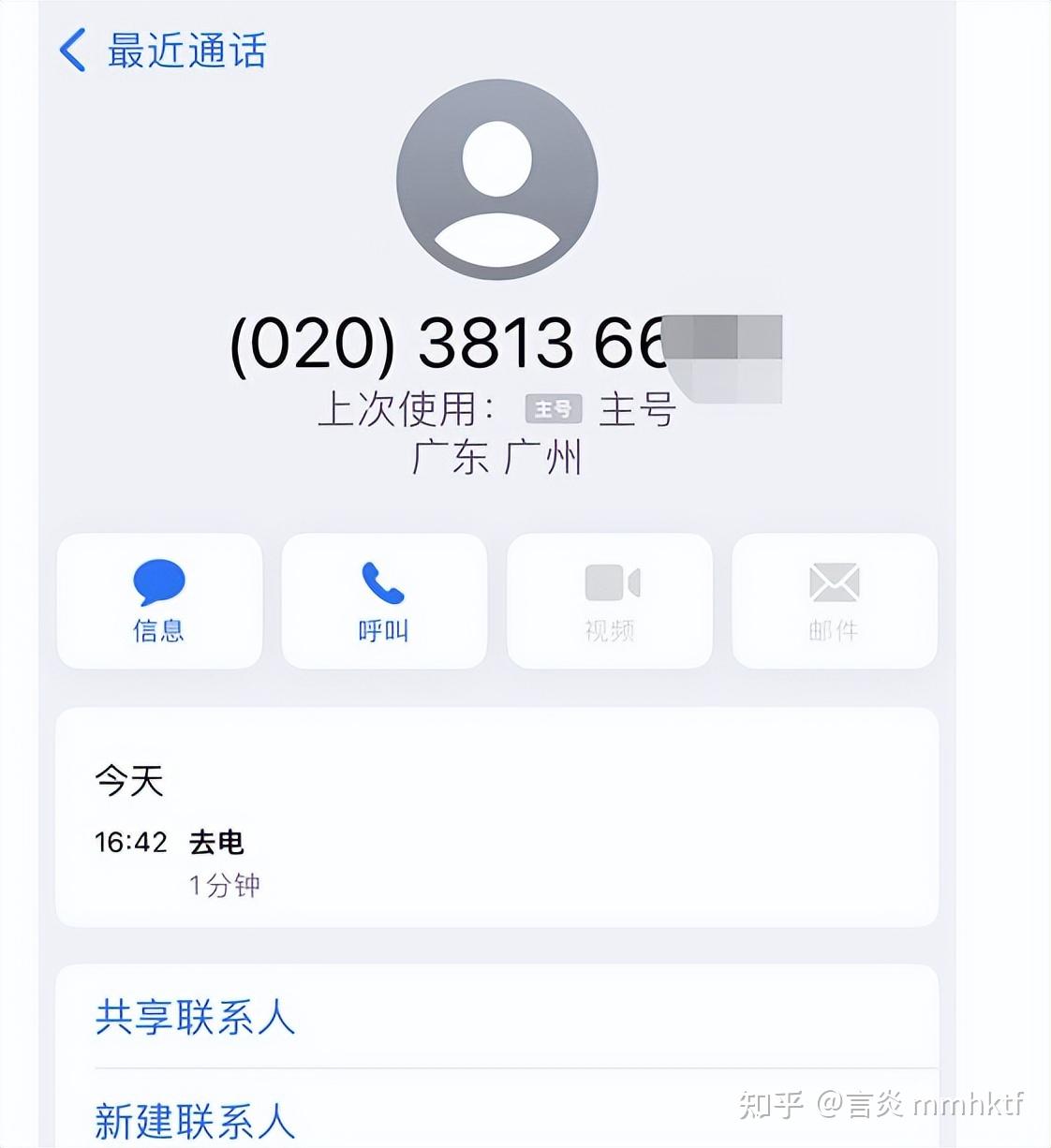The image size is (1051, 1148).
Task: Send a message via 信息 button
Action: (x=159, y=601)
